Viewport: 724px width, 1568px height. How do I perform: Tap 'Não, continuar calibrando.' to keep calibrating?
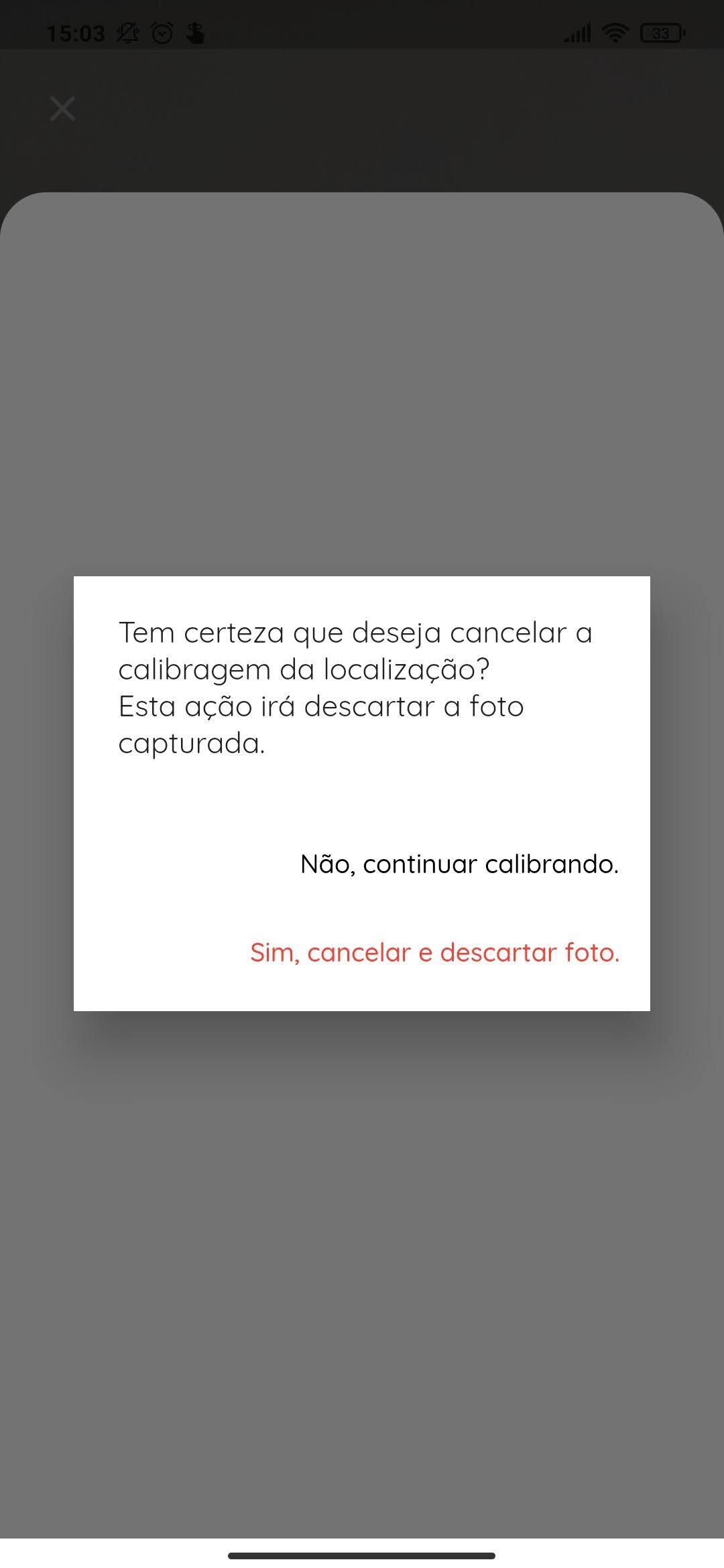point(459,864)
